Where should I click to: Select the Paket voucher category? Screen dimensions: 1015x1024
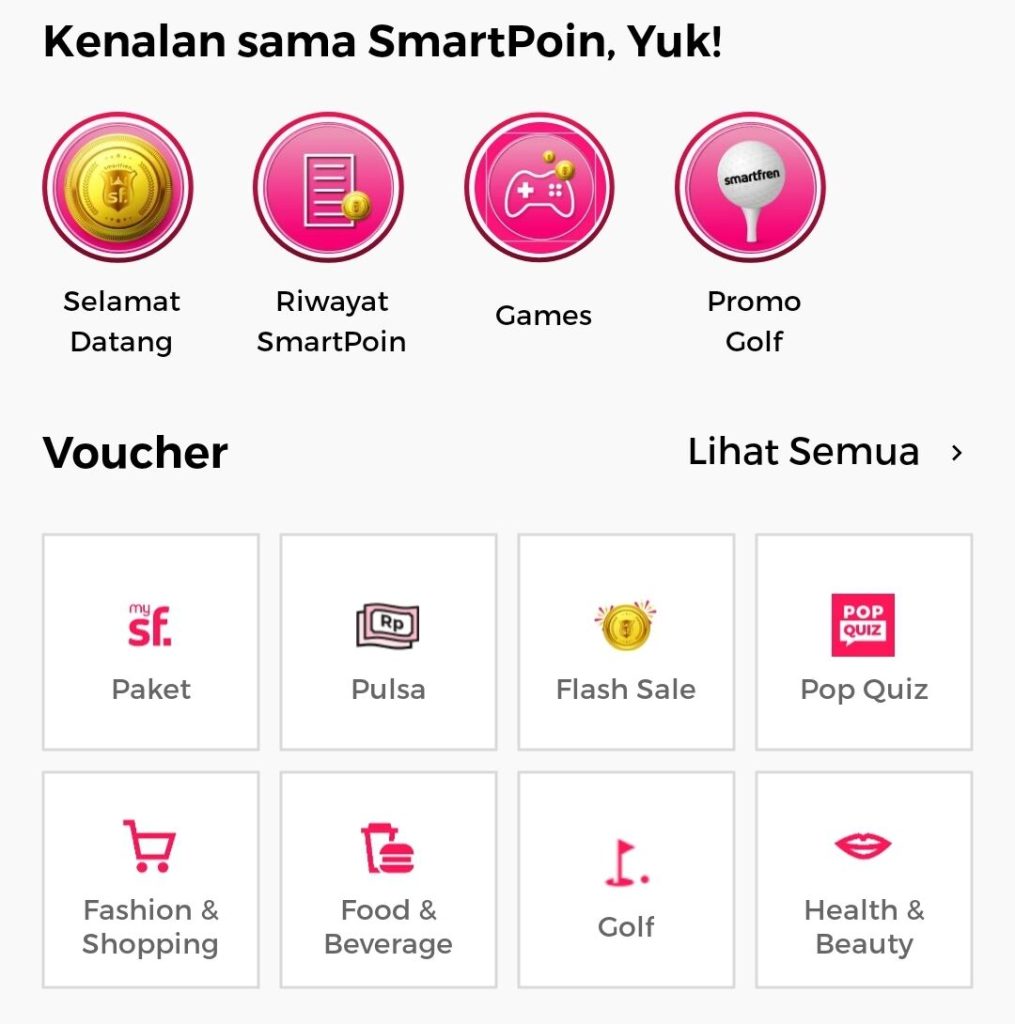151,642
